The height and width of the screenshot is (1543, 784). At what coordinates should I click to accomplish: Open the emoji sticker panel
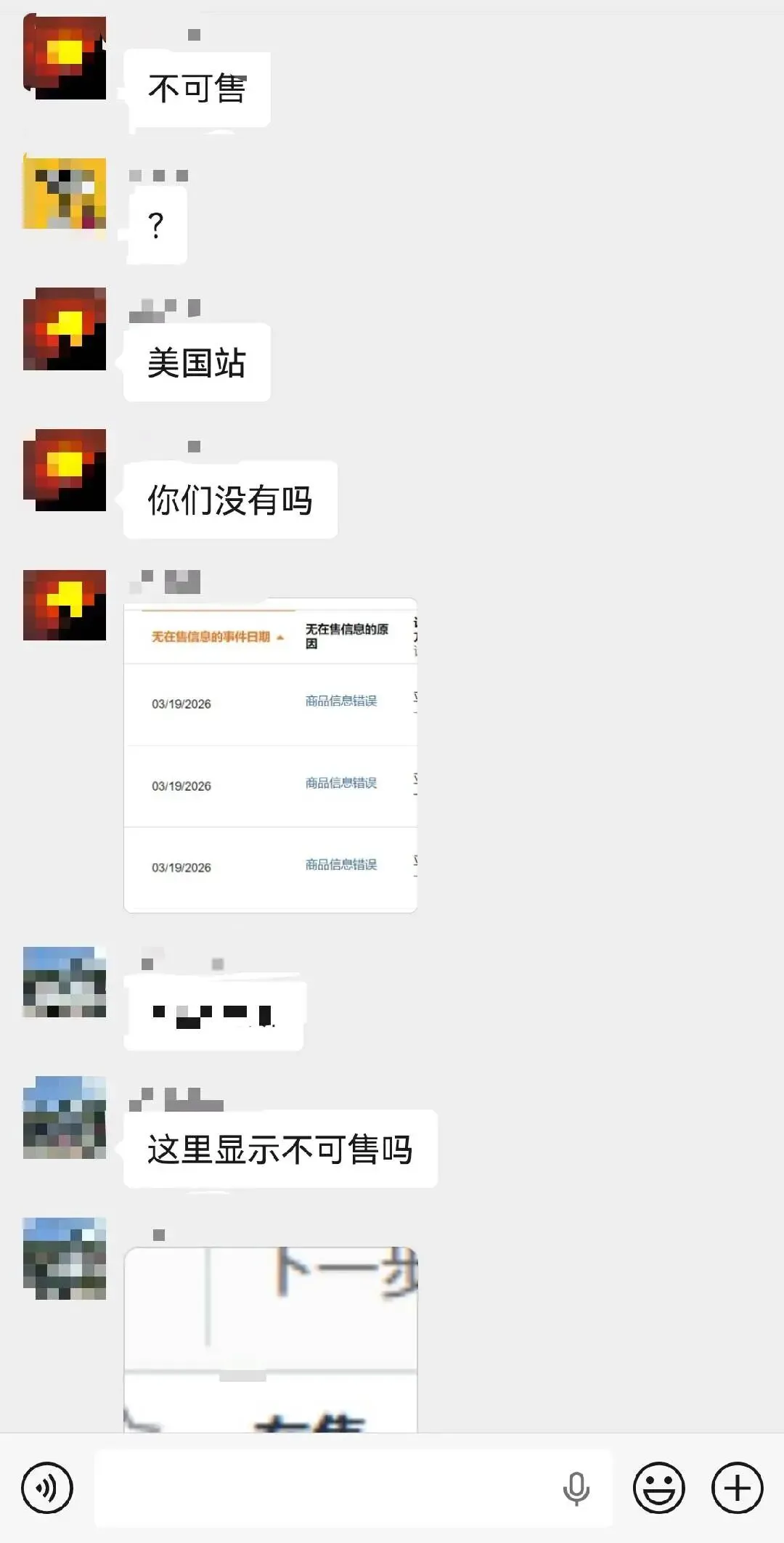[658, 1488]
